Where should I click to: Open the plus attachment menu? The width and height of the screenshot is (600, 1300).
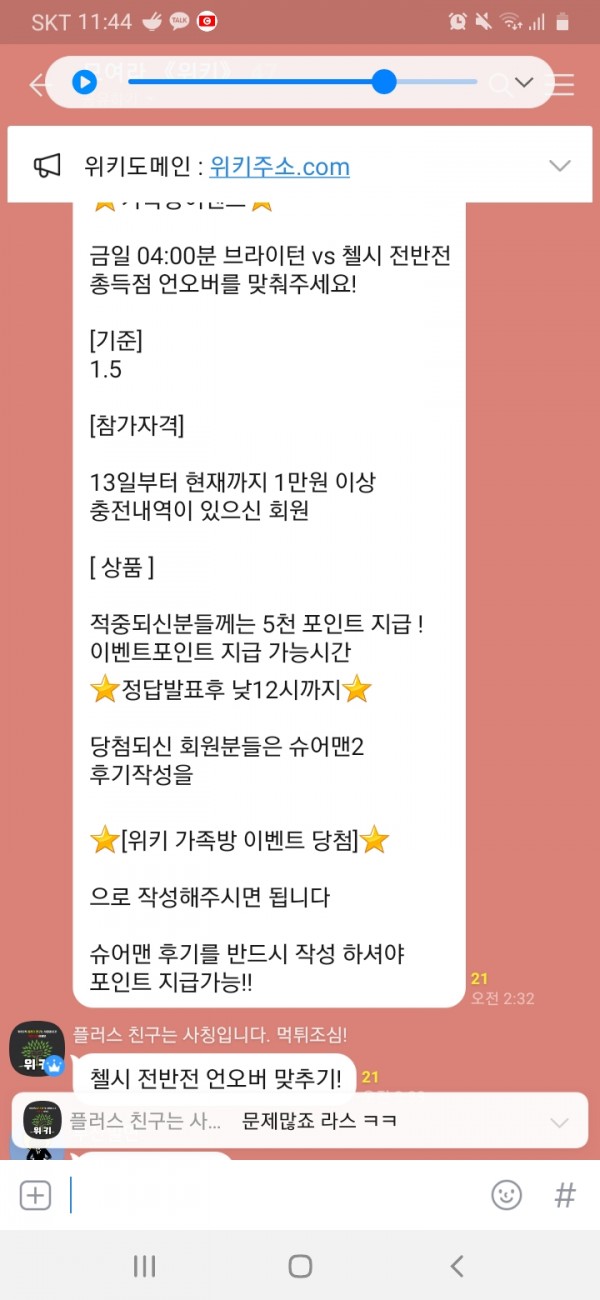click(35, 1194)
